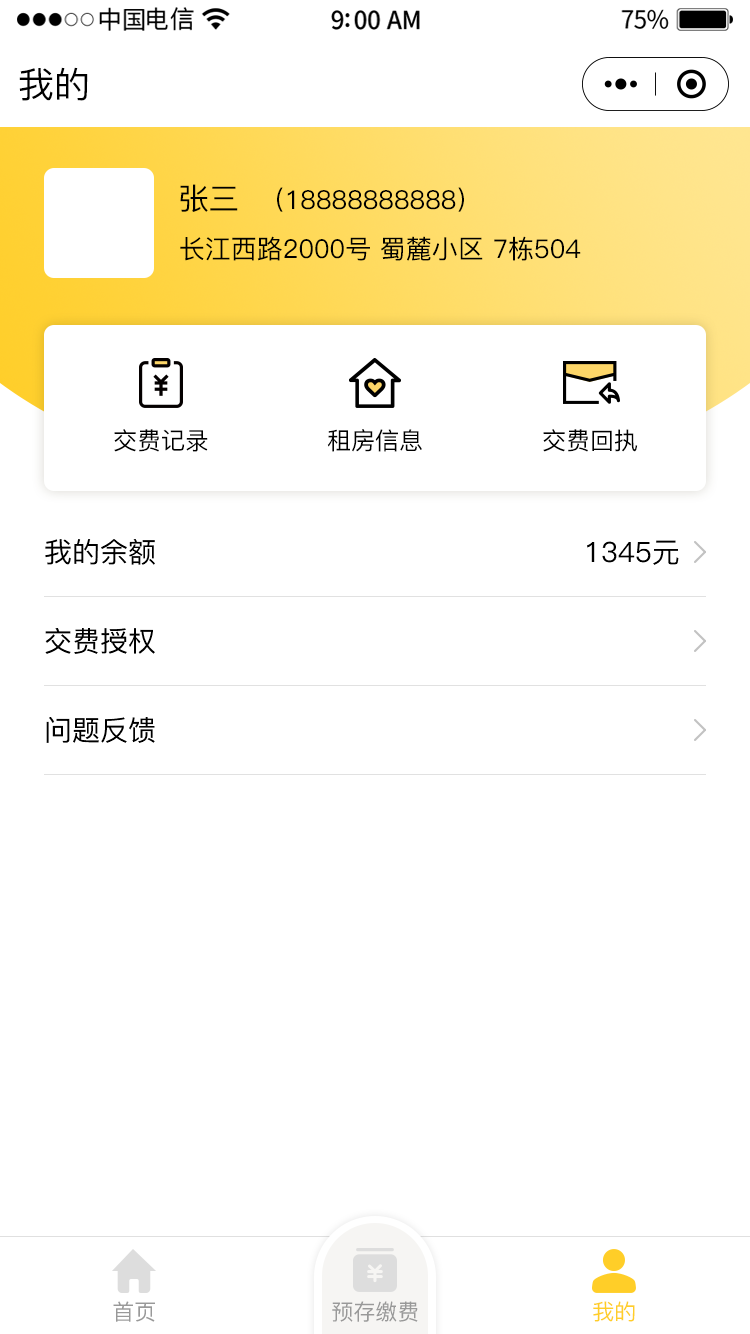Go to 交费授权 payment authorization
This screenshot has height=1334, width=750.
(x=375, y=641)
